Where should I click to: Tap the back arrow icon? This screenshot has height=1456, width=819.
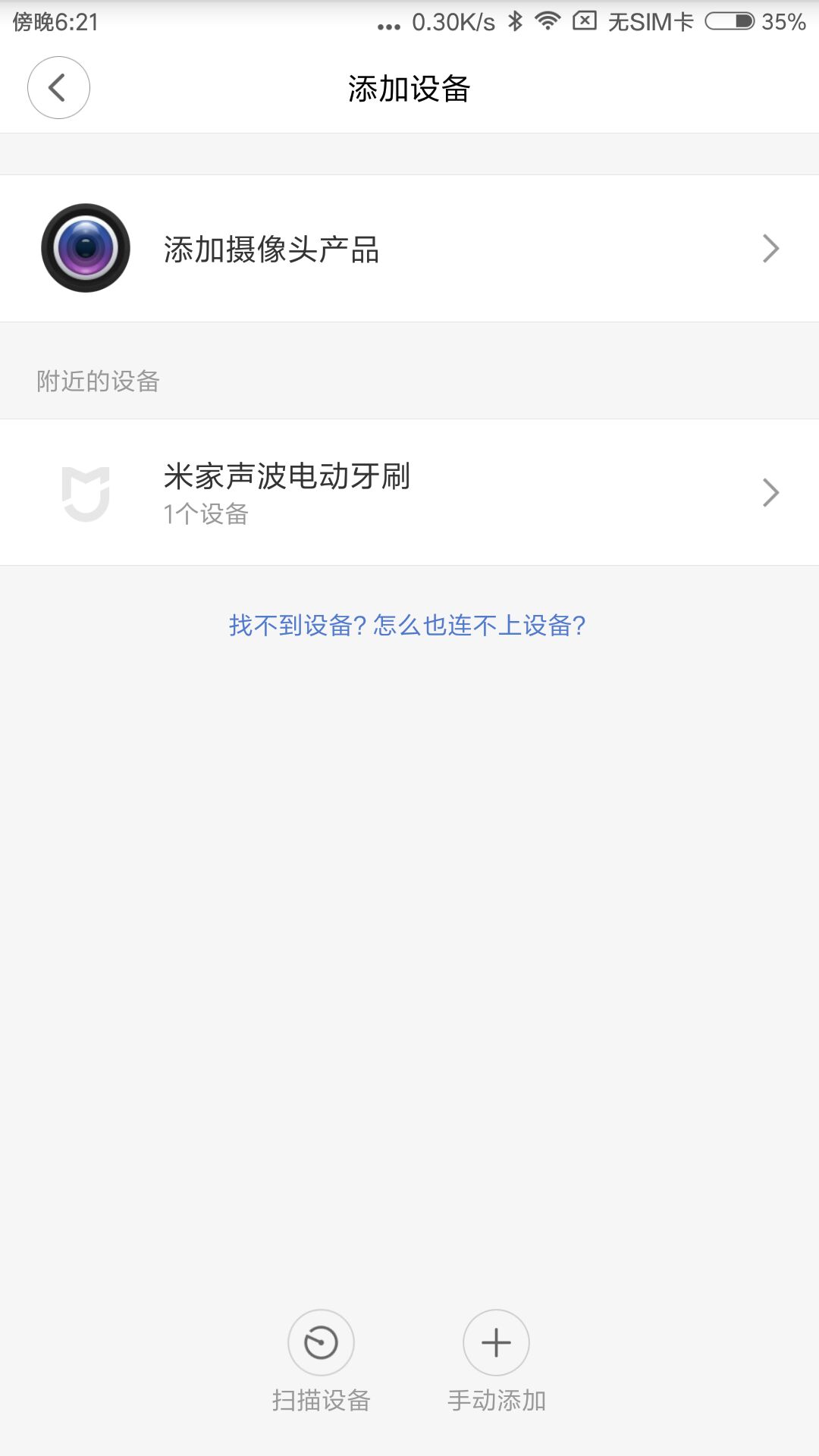click(x=58, y=88)
